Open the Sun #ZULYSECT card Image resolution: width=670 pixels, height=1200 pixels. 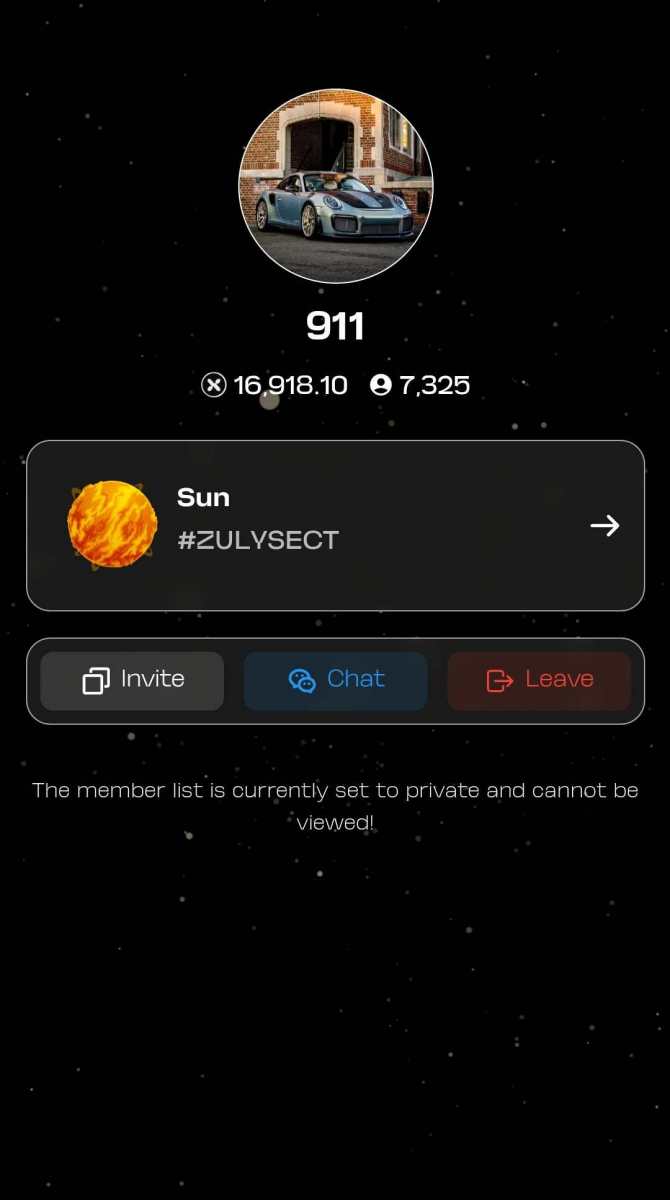[335, 525]
